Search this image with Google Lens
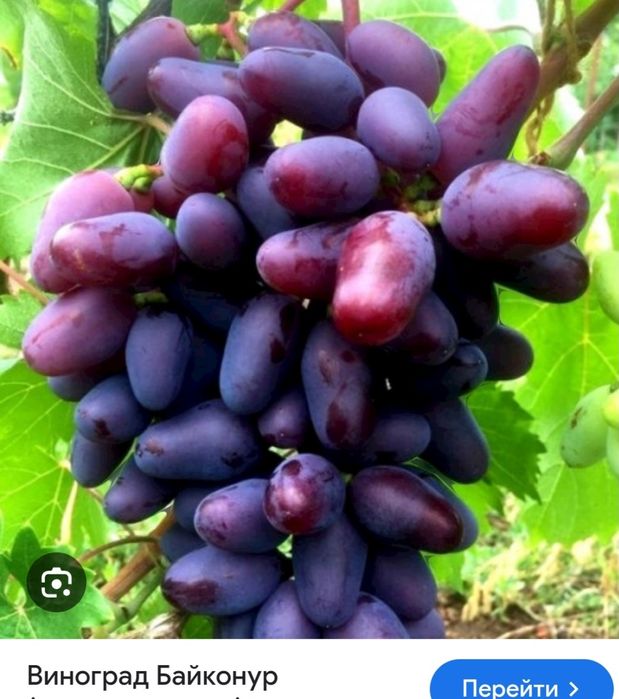 56,582
